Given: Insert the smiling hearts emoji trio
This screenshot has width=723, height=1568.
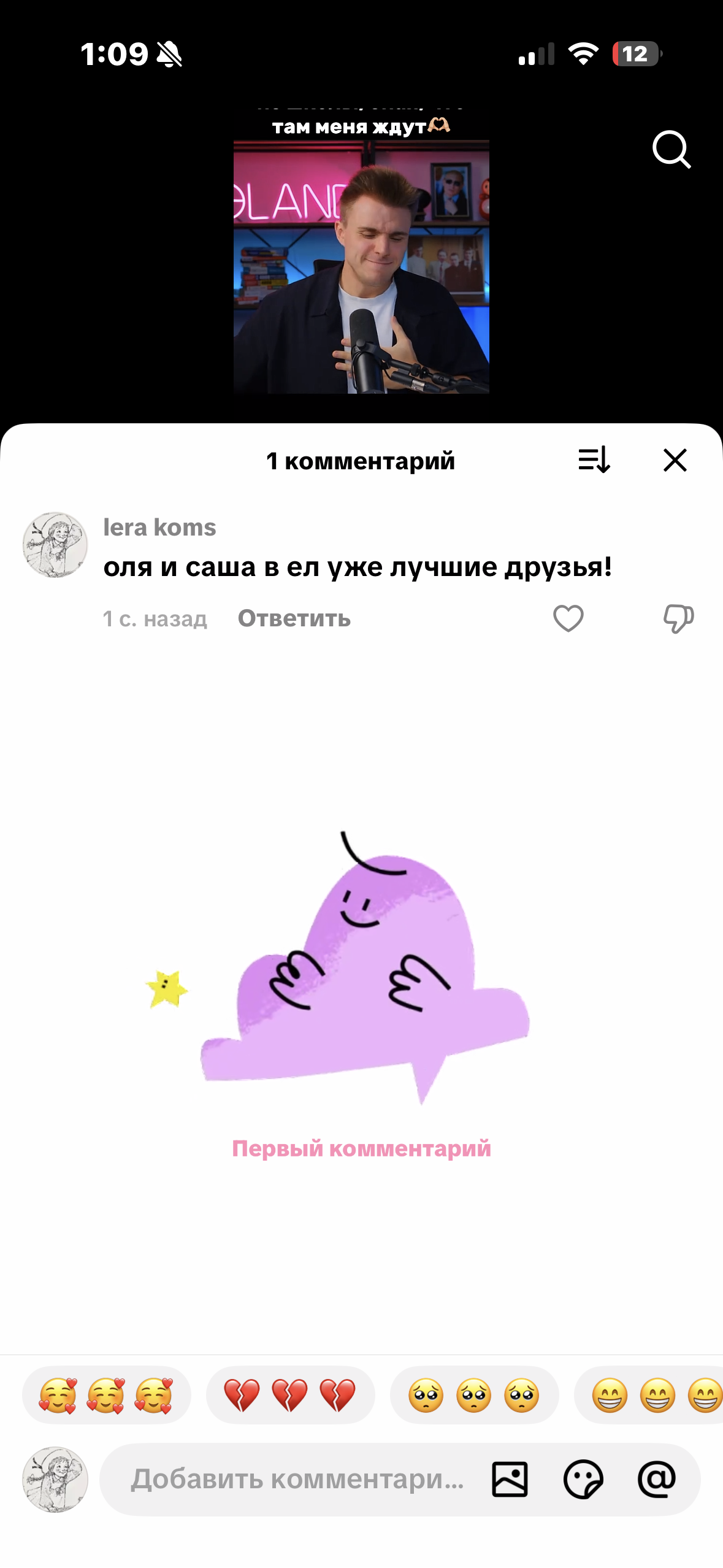Looking at the screenshot, I should [106, 1395].
